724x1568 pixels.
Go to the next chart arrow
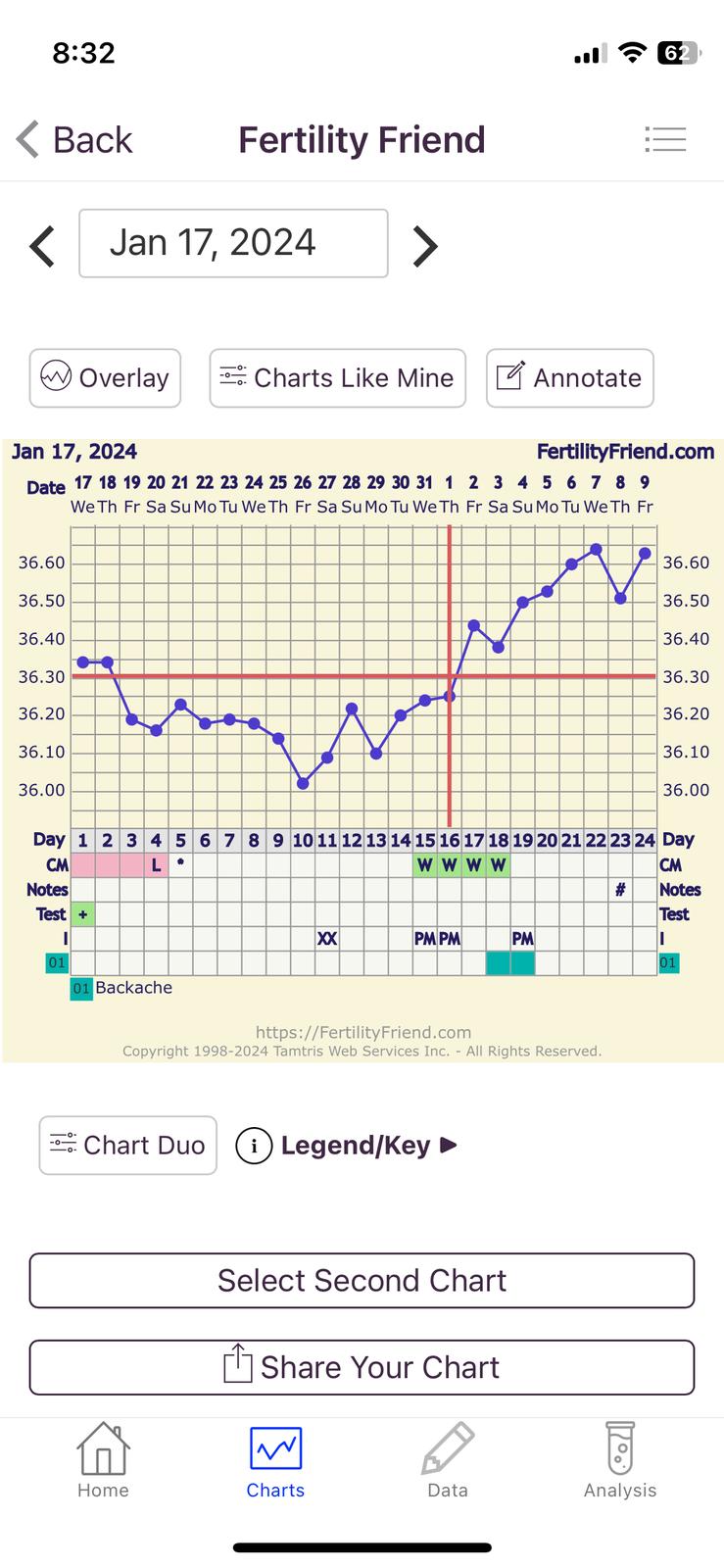click(424, 246)
